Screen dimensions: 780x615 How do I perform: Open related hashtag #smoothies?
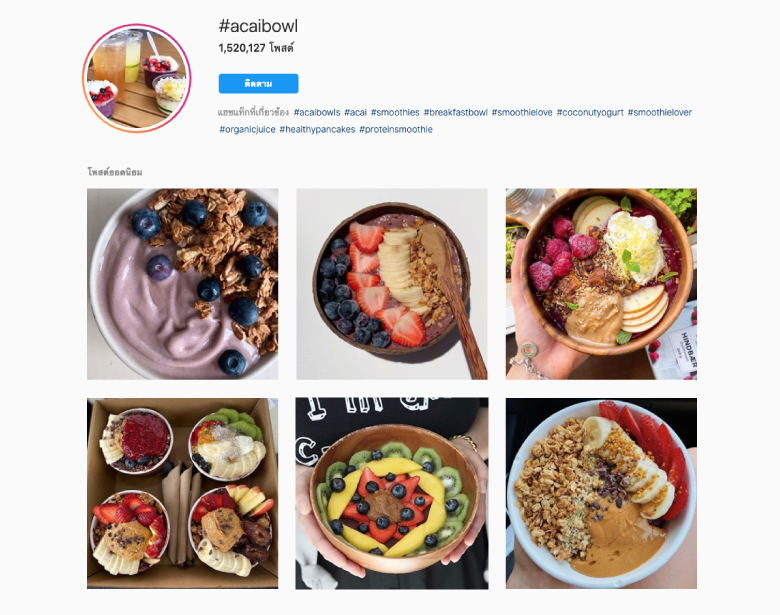(x=394, y=113)
